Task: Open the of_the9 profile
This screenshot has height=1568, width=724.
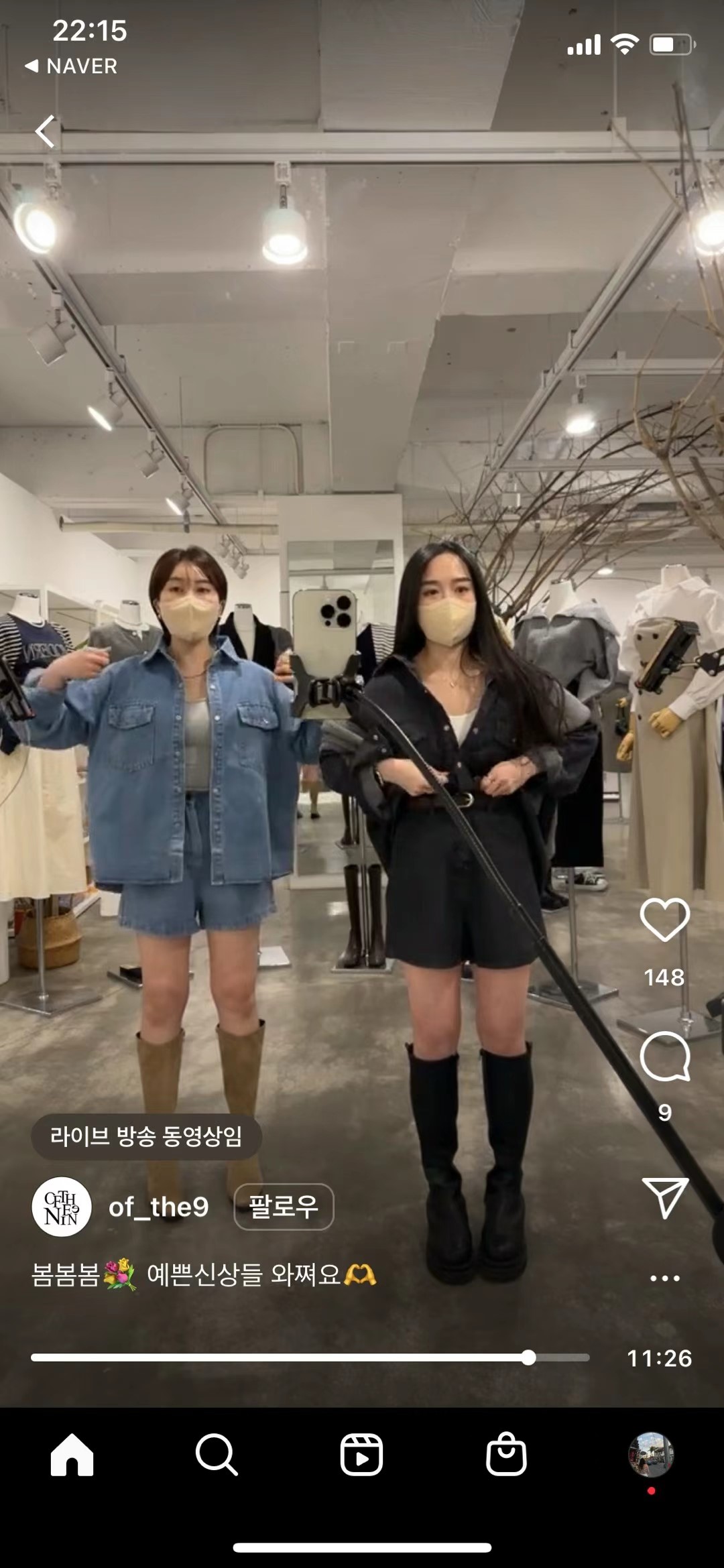Action: tap(159, 1207)
